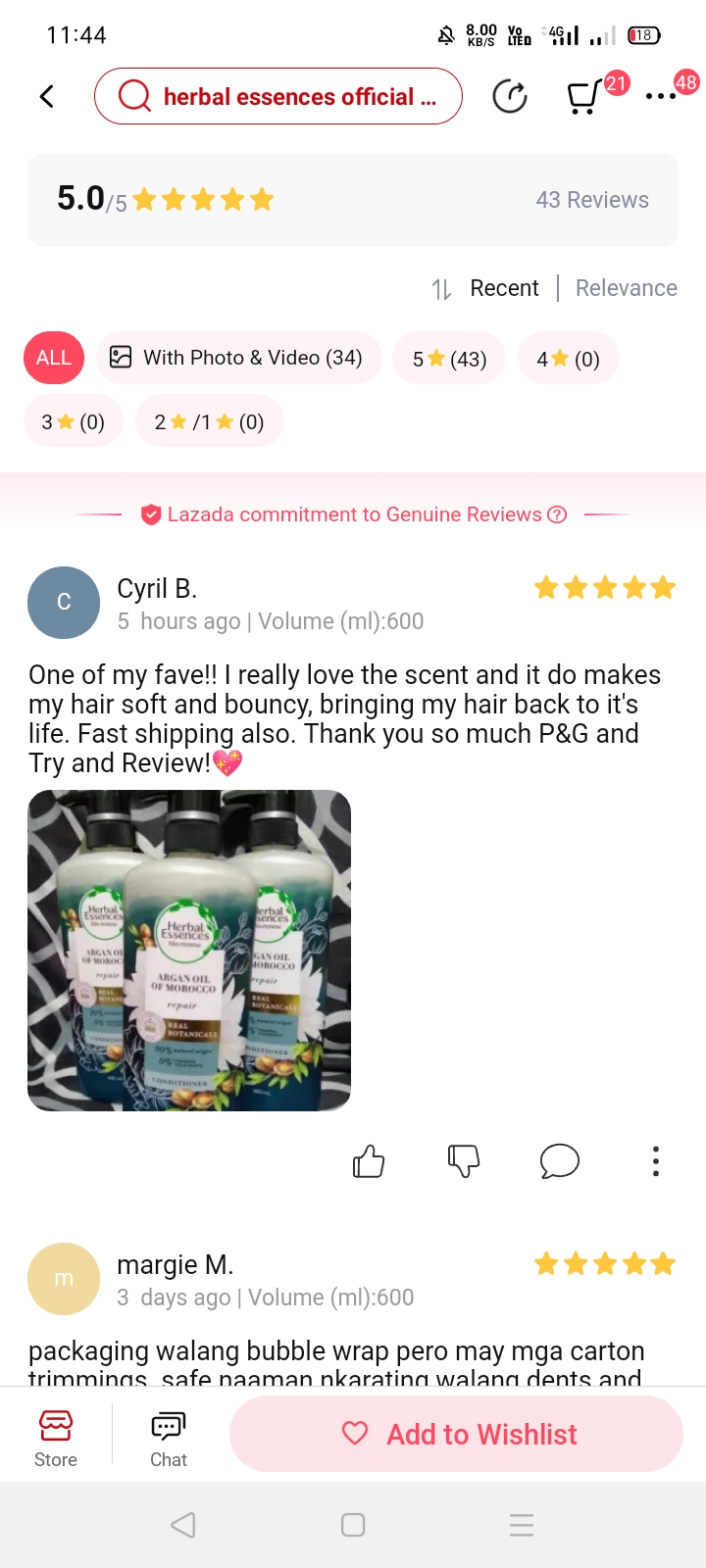706x1568 pixels.
Task: Dislike Cyril B.'s review
Action: (464, 1161)
